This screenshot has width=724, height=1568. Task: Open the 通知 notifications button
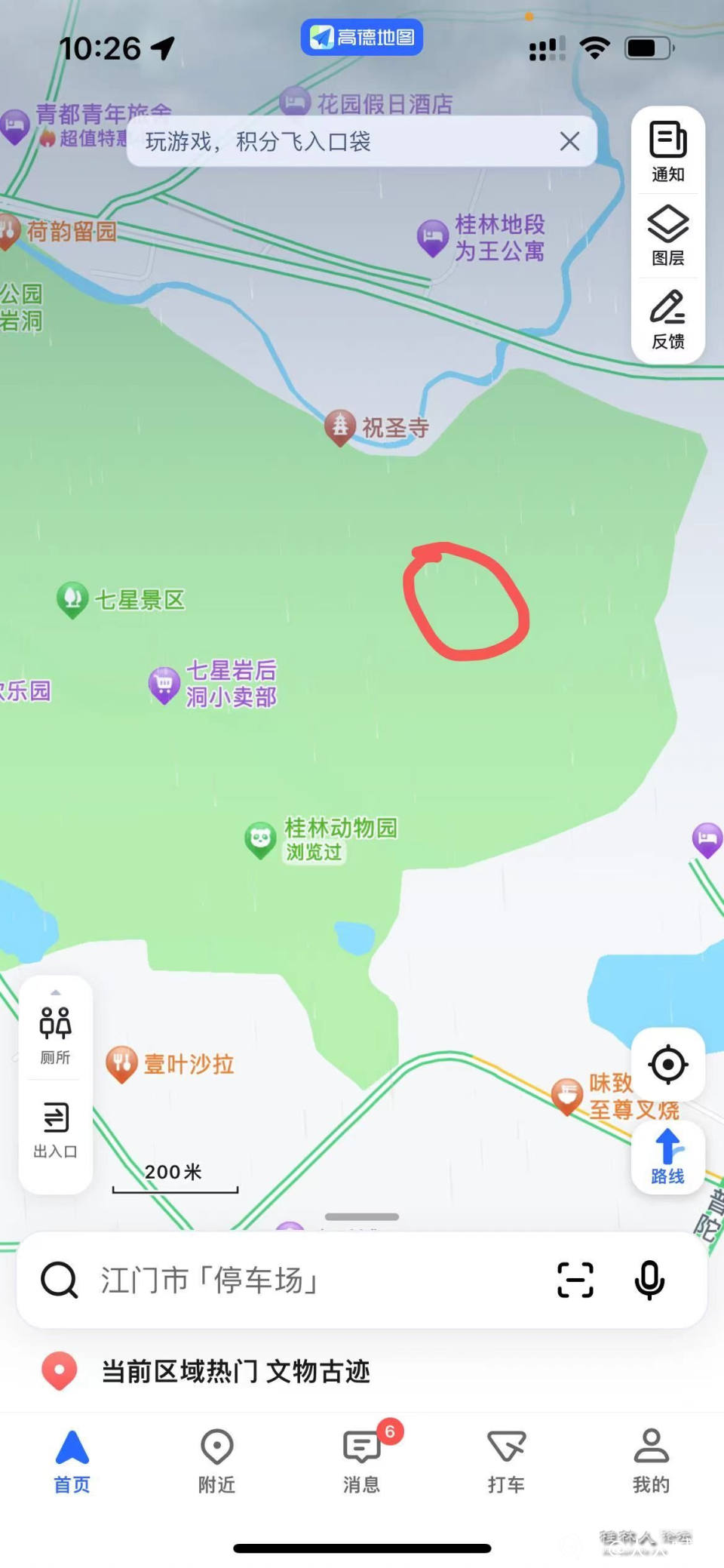pyautogui.click(x=667, y=152)
